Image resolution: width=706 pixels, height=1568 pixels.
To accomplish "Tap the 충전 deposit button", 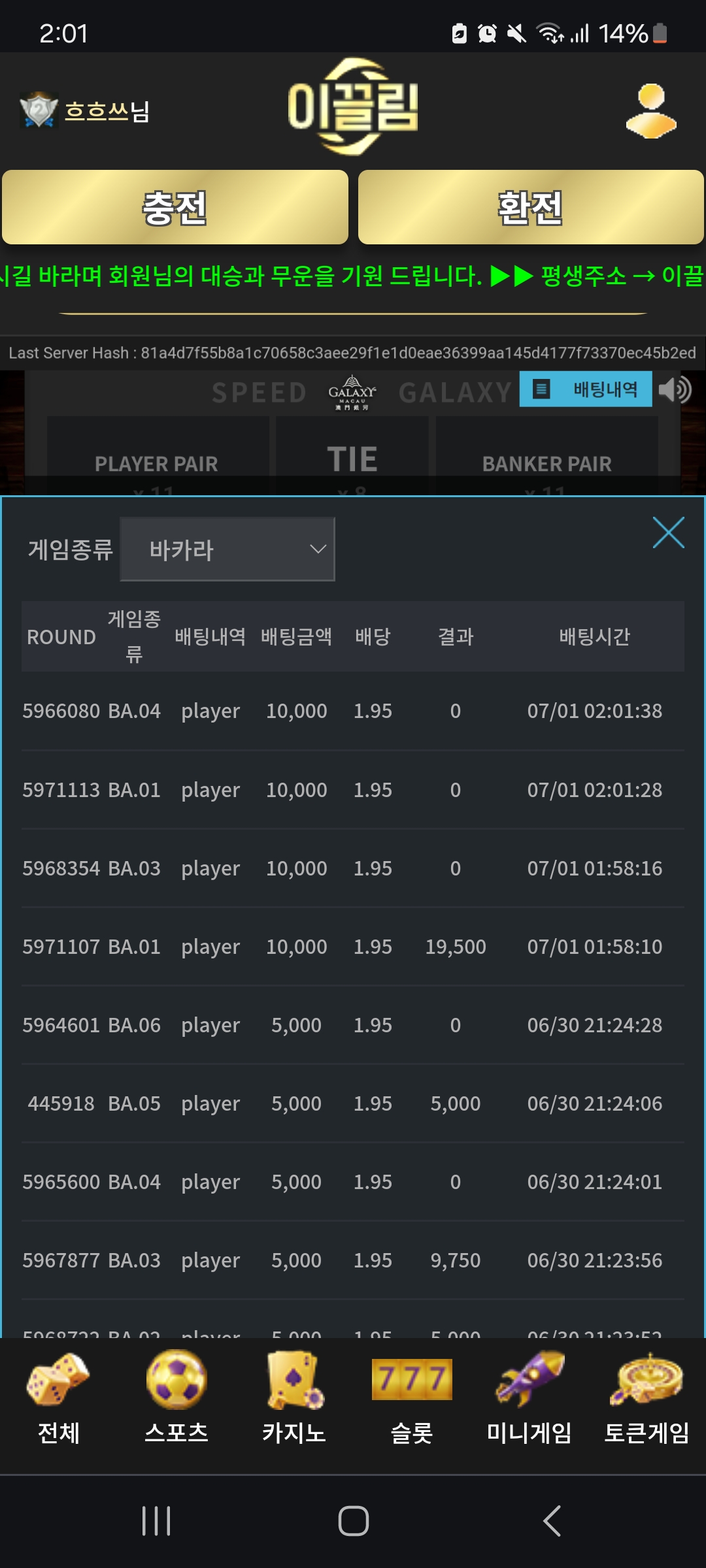I will pyautogui.click(x=175, y=207).
